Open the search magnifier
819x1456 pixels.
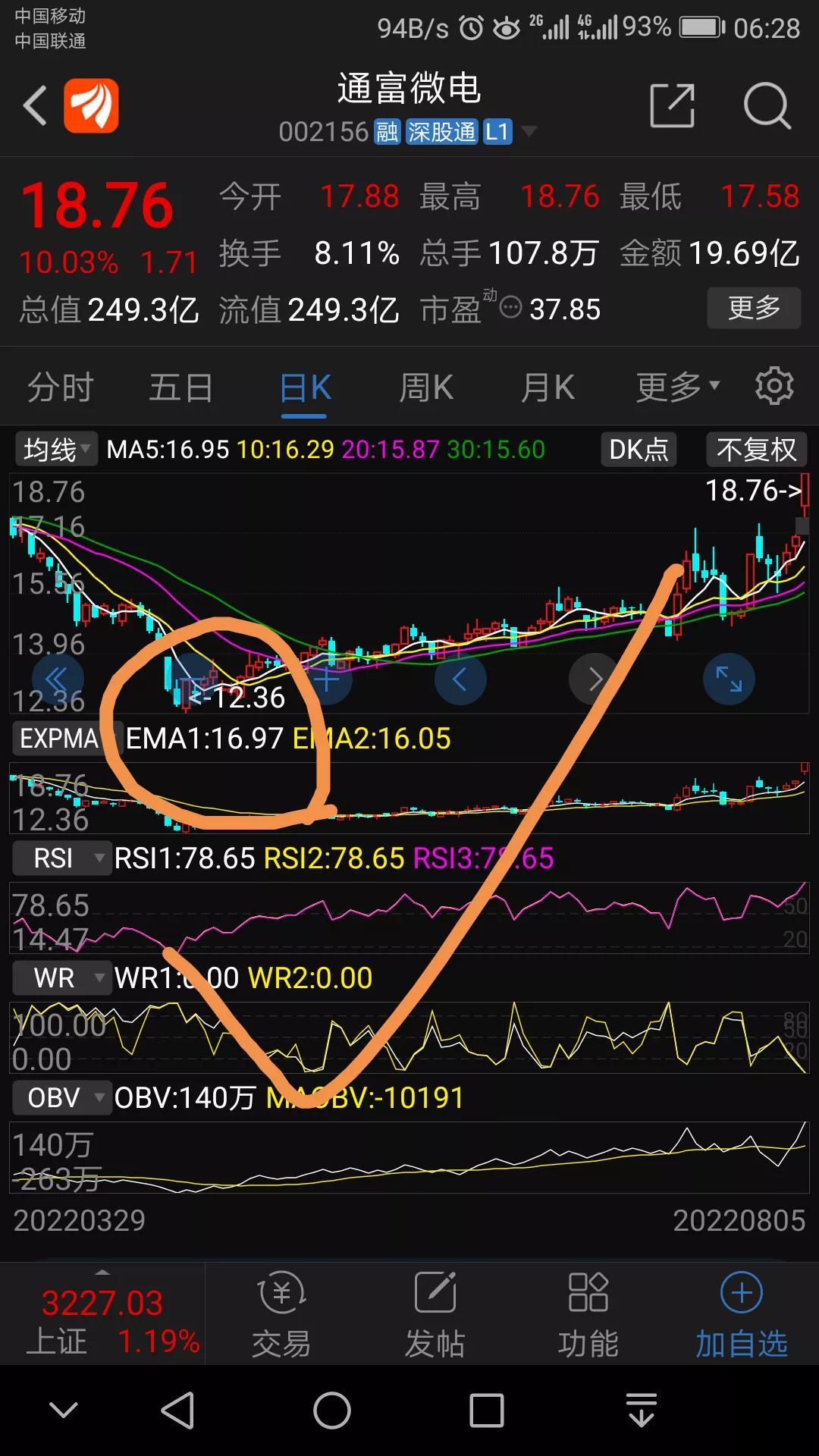pyautogui.click(x=767, y=105)
